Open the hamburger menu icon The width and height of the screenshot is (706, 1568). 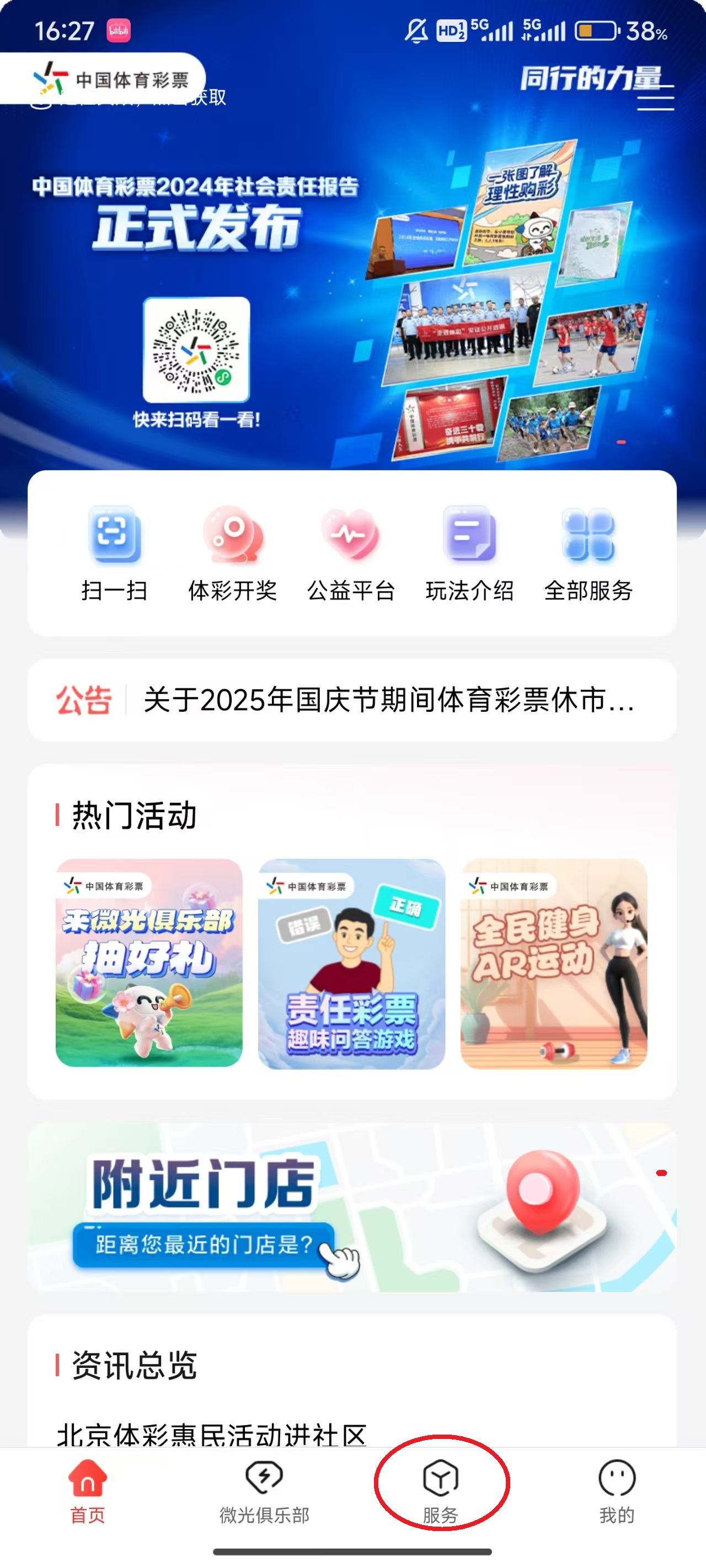point(655,98)
